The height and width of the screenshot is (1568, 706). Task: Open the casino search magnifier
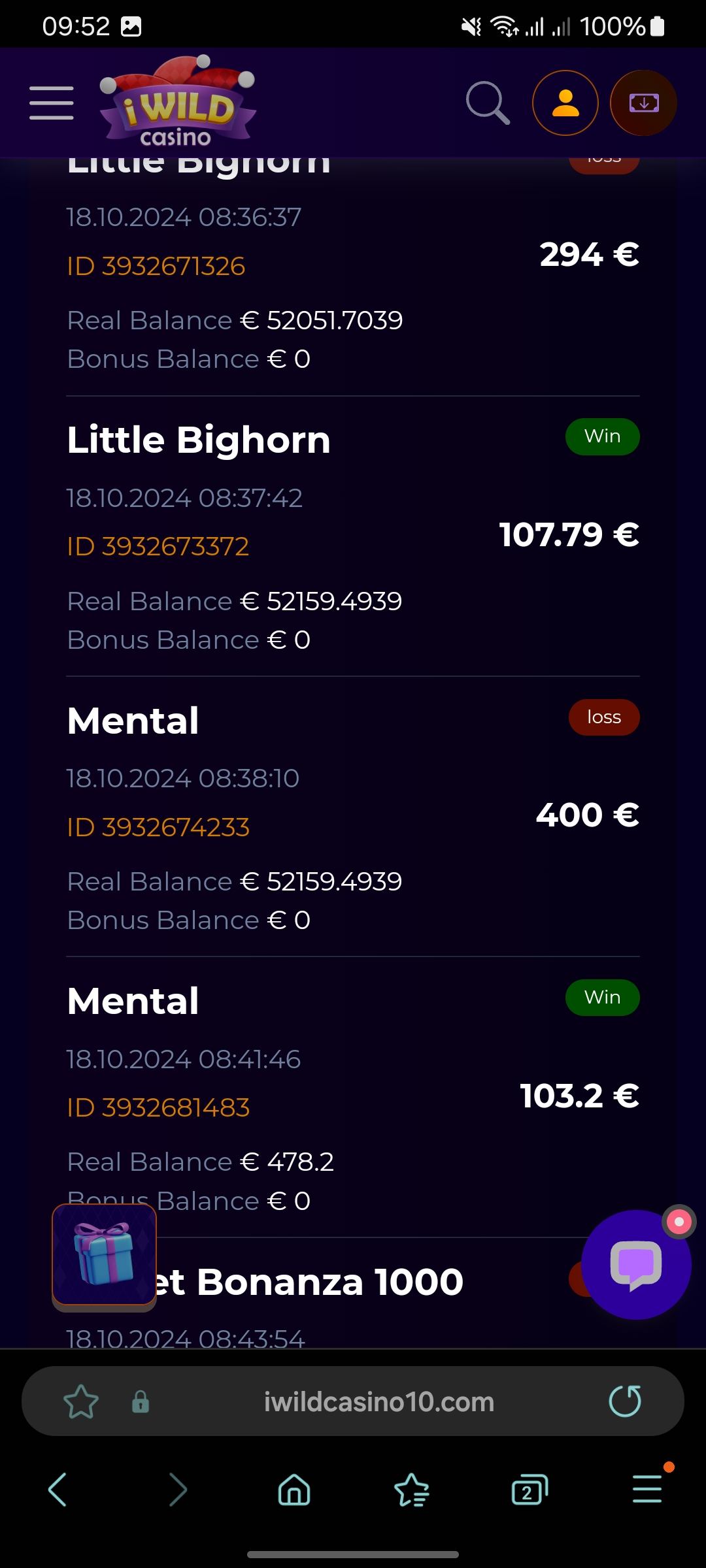click(x=487, y=103)
